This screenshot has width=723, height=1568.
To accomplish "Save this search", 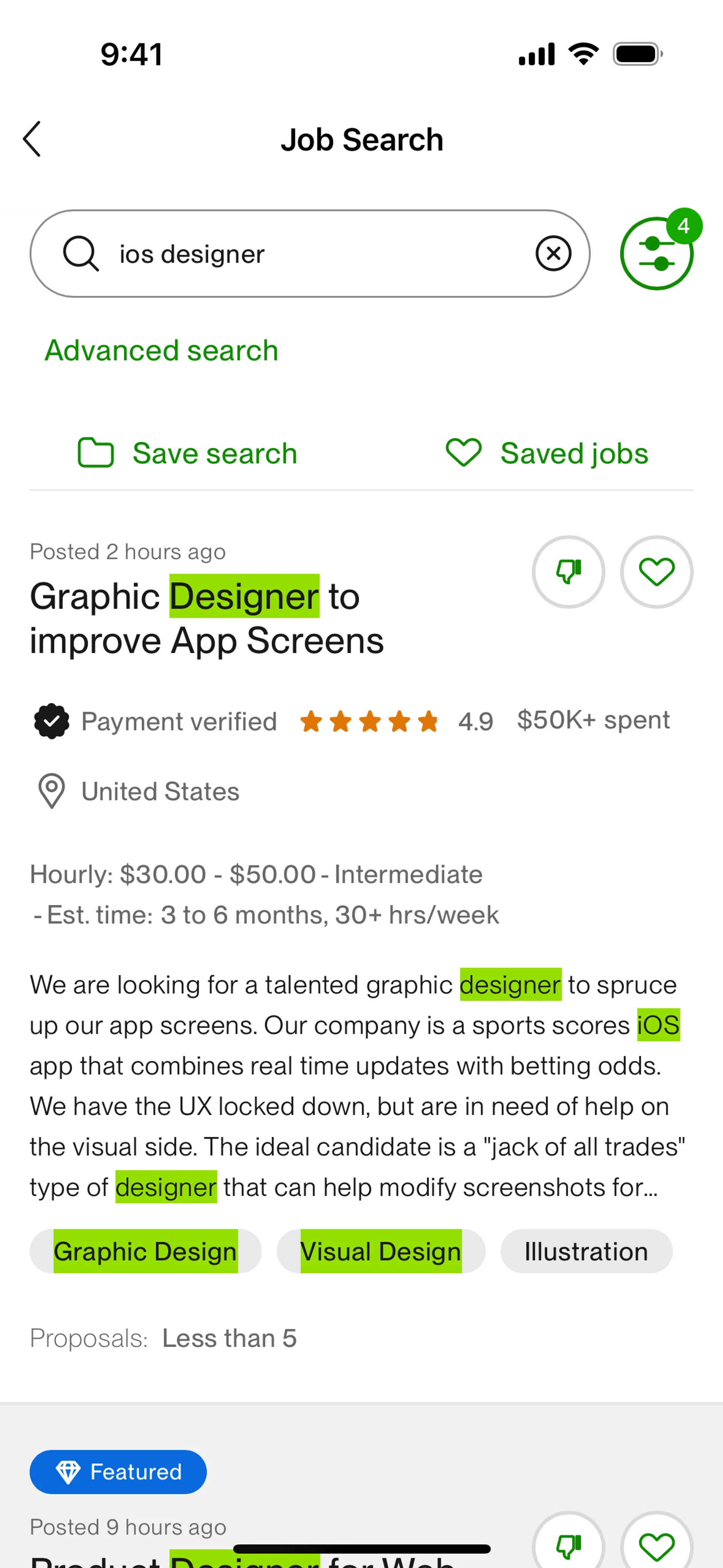I will tap(188, 454).
